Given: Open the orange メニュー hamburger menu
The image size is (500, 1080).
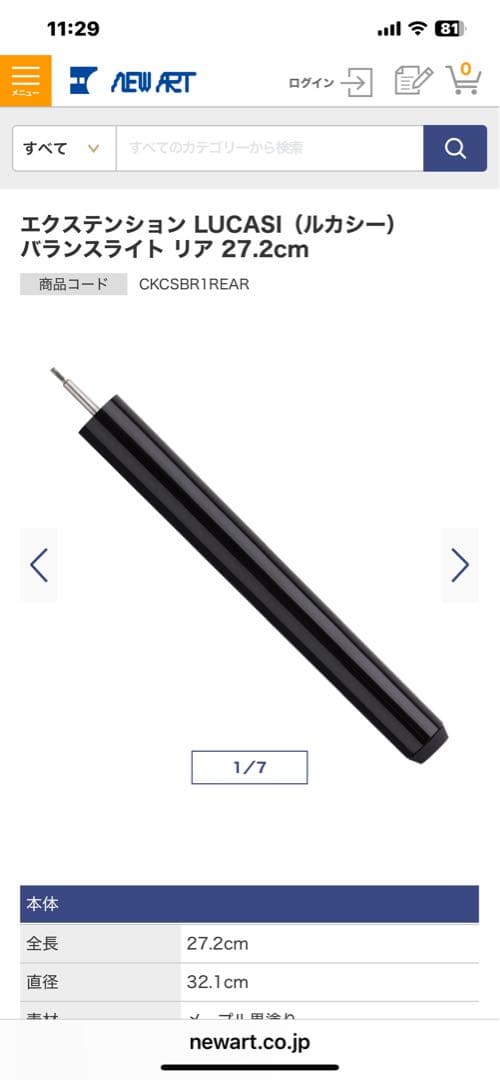Looking at the screenshot, I should [x=25, y=81].
